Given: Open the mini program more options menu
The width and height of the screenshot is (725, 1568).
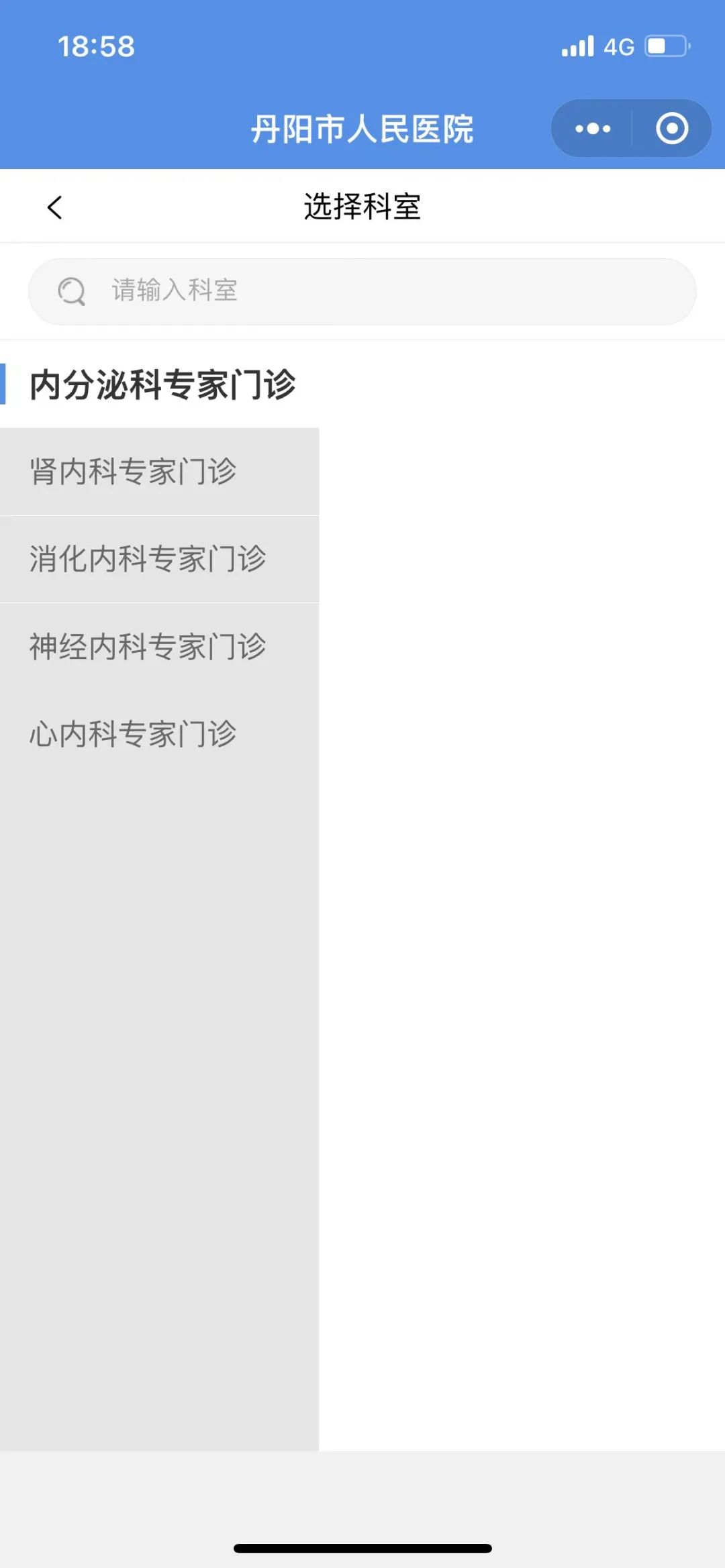Looking at the screenshot, I should pos(593,128).
